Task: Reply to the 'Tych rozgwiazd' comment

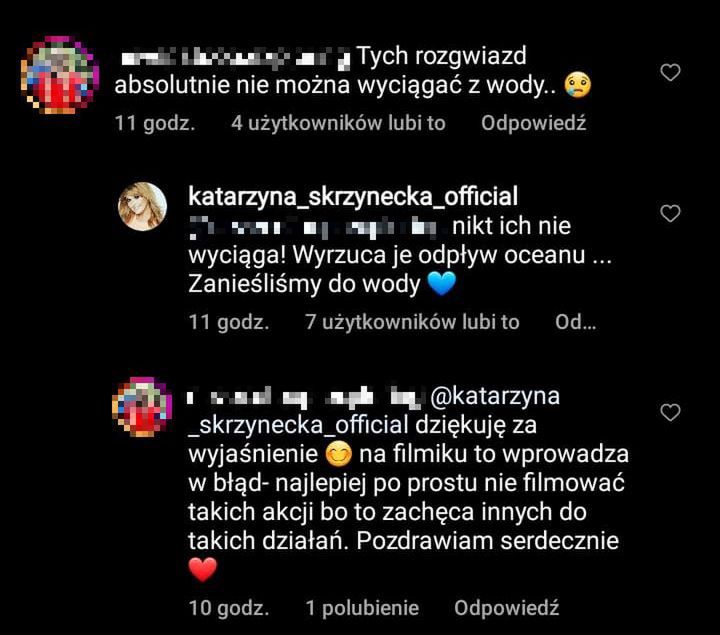Action: 533,124
